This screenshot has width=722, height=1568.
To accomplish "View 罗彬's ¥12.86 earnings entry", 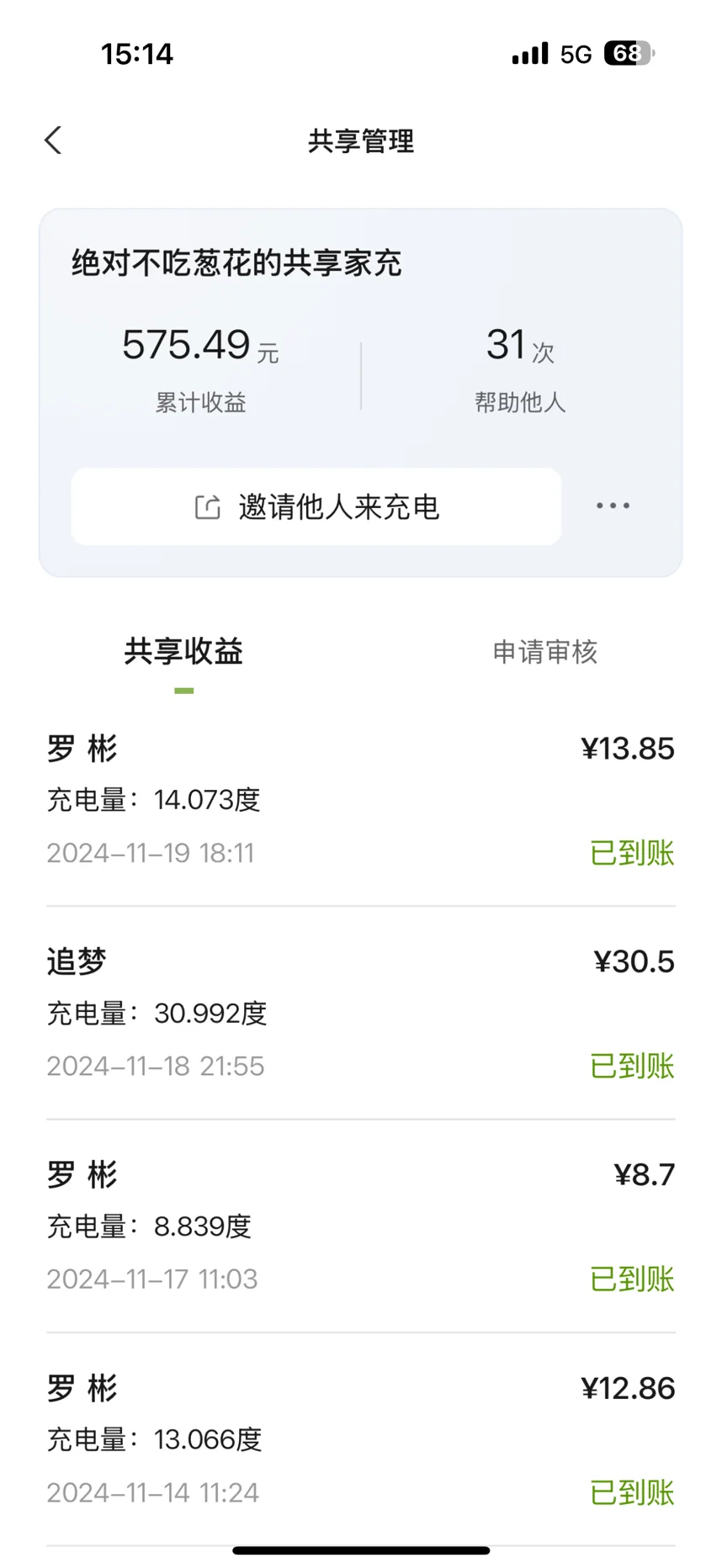I will click(360, 1439).
